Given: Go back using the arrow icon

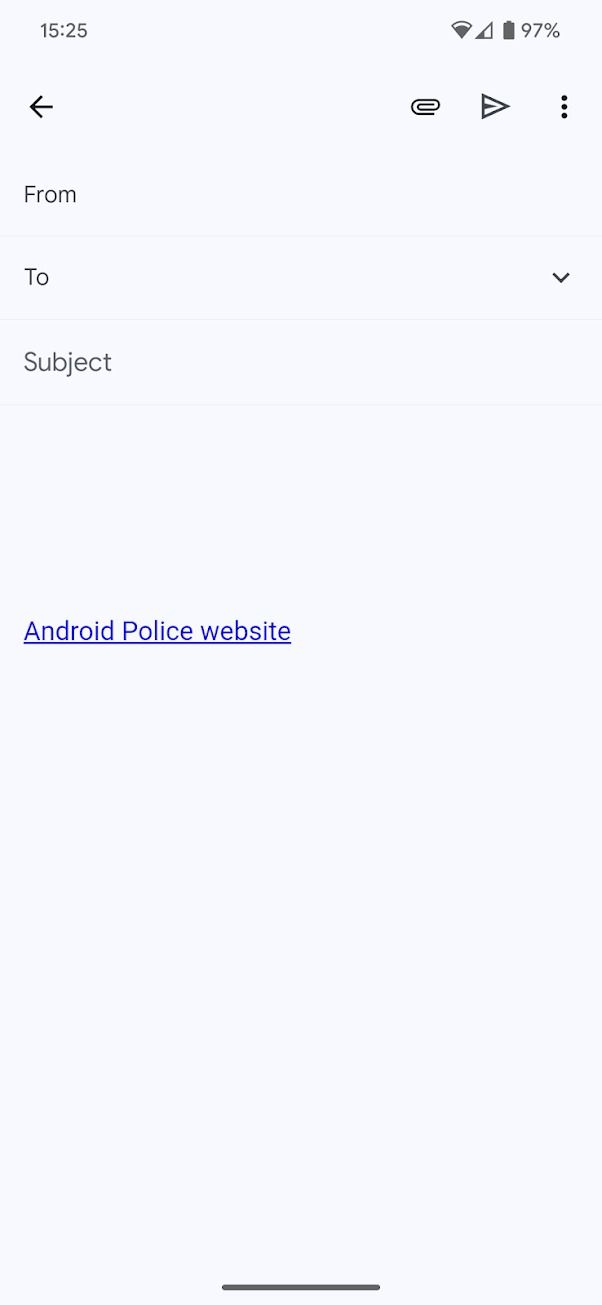Looking at the screenshot, I should tap(41, 107).
